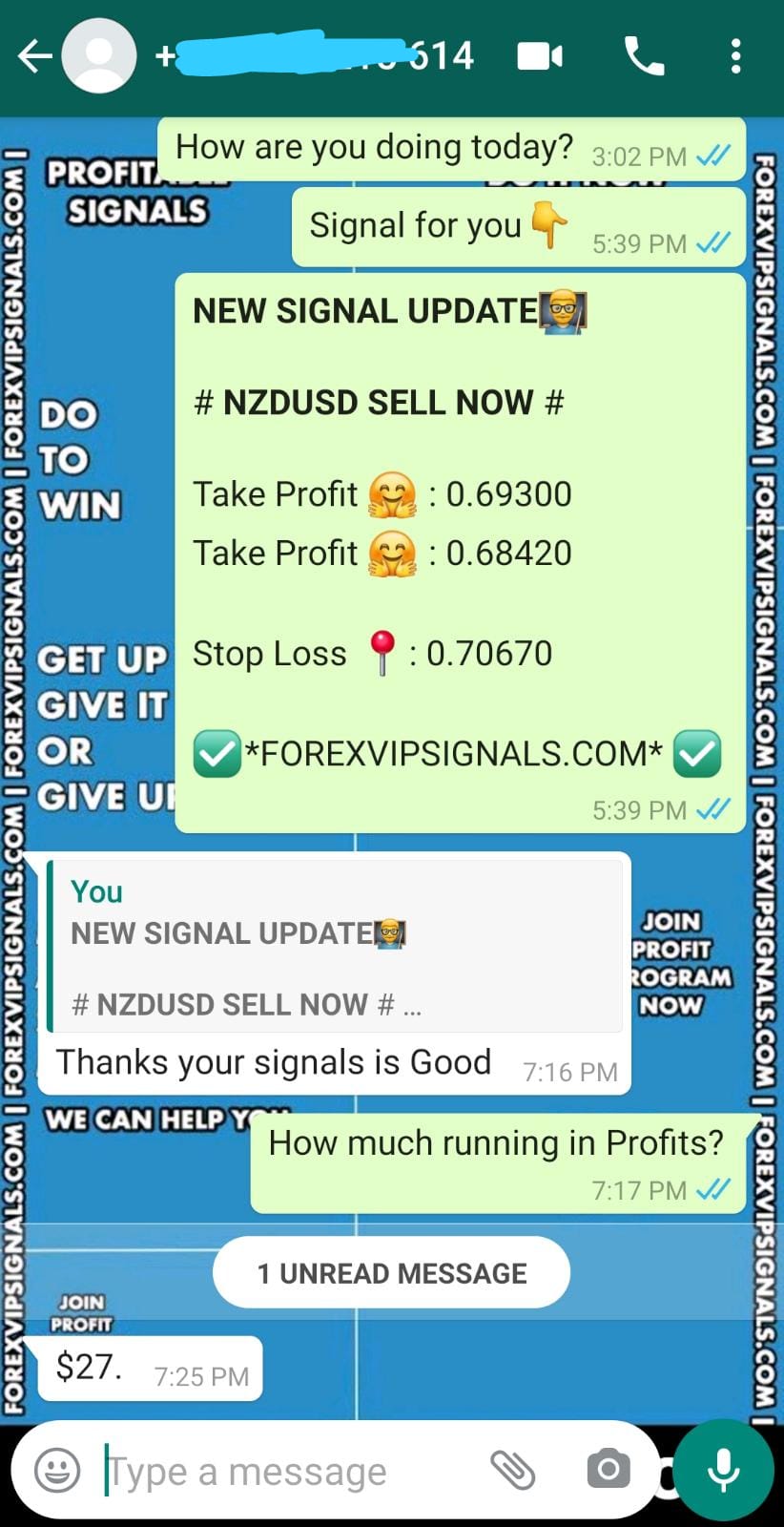Open the emoji picker
784x1527 pixels.
pyautogui.click(x=57, y=1471)
